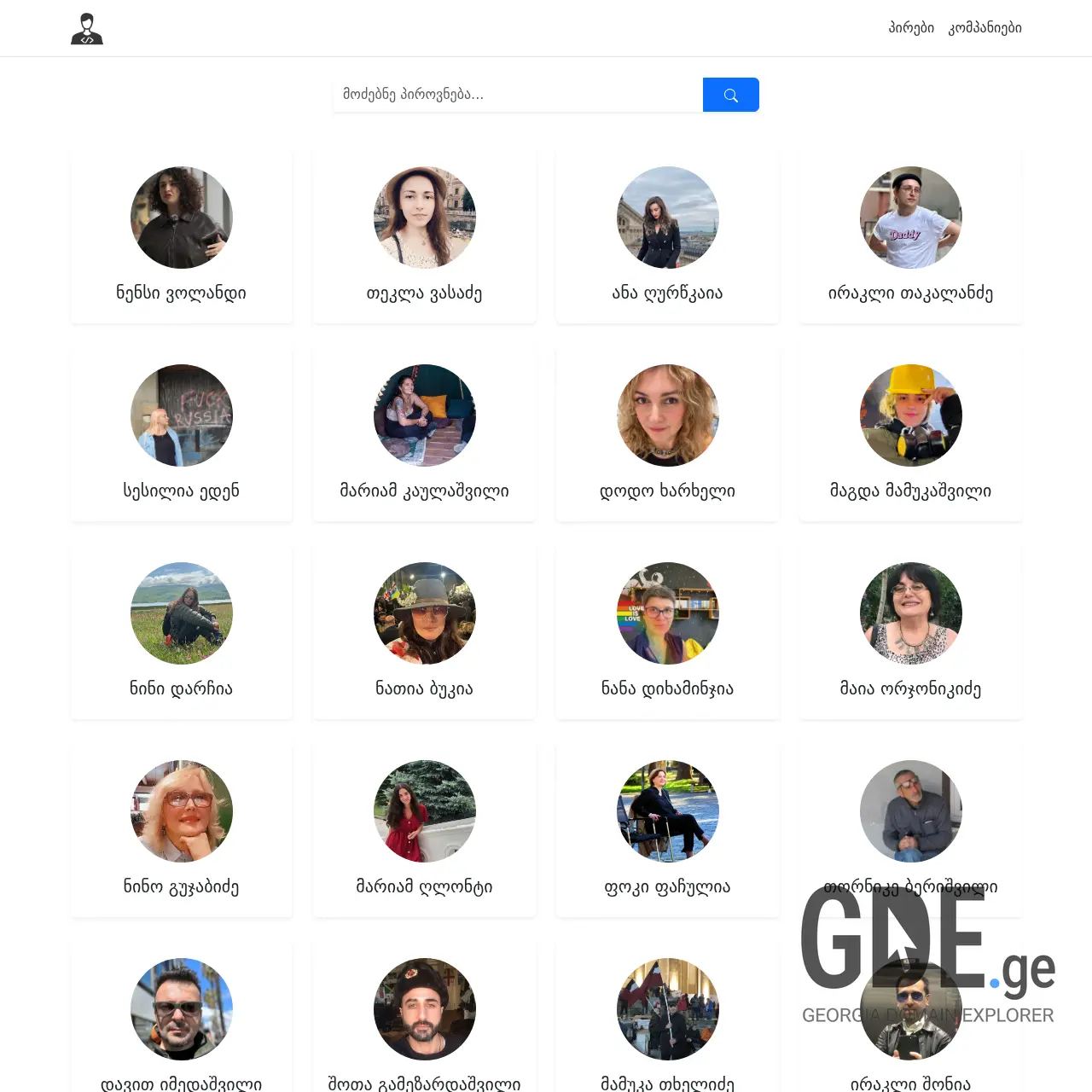Select მაია ორჯონიკიძე profile card
1092x1092 pixels.
(x=911, y=634)
